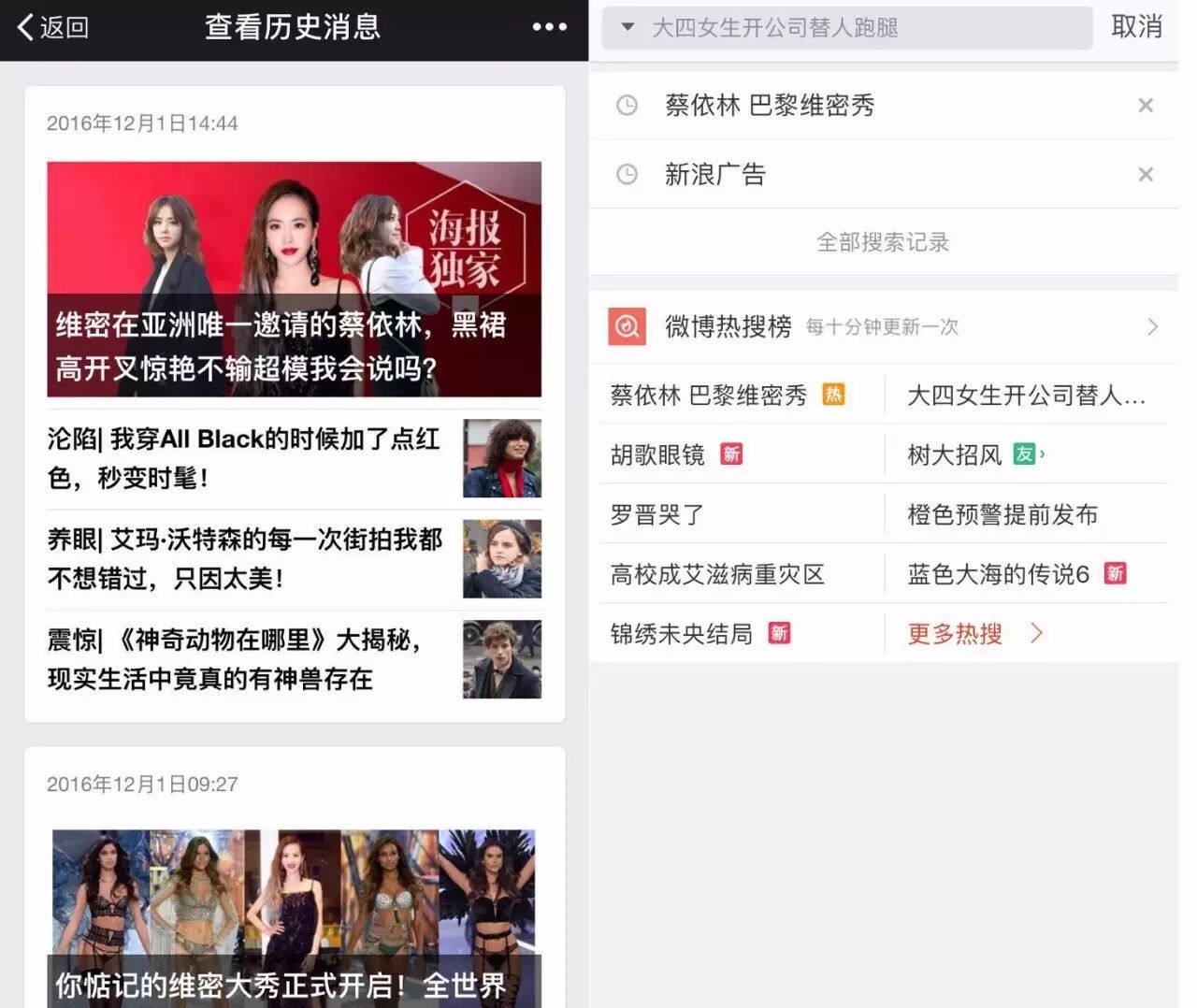1197x1008 pixels.
Task: Tap the 返回 back button
Action: pyautogui.click(x=53, y=27)
